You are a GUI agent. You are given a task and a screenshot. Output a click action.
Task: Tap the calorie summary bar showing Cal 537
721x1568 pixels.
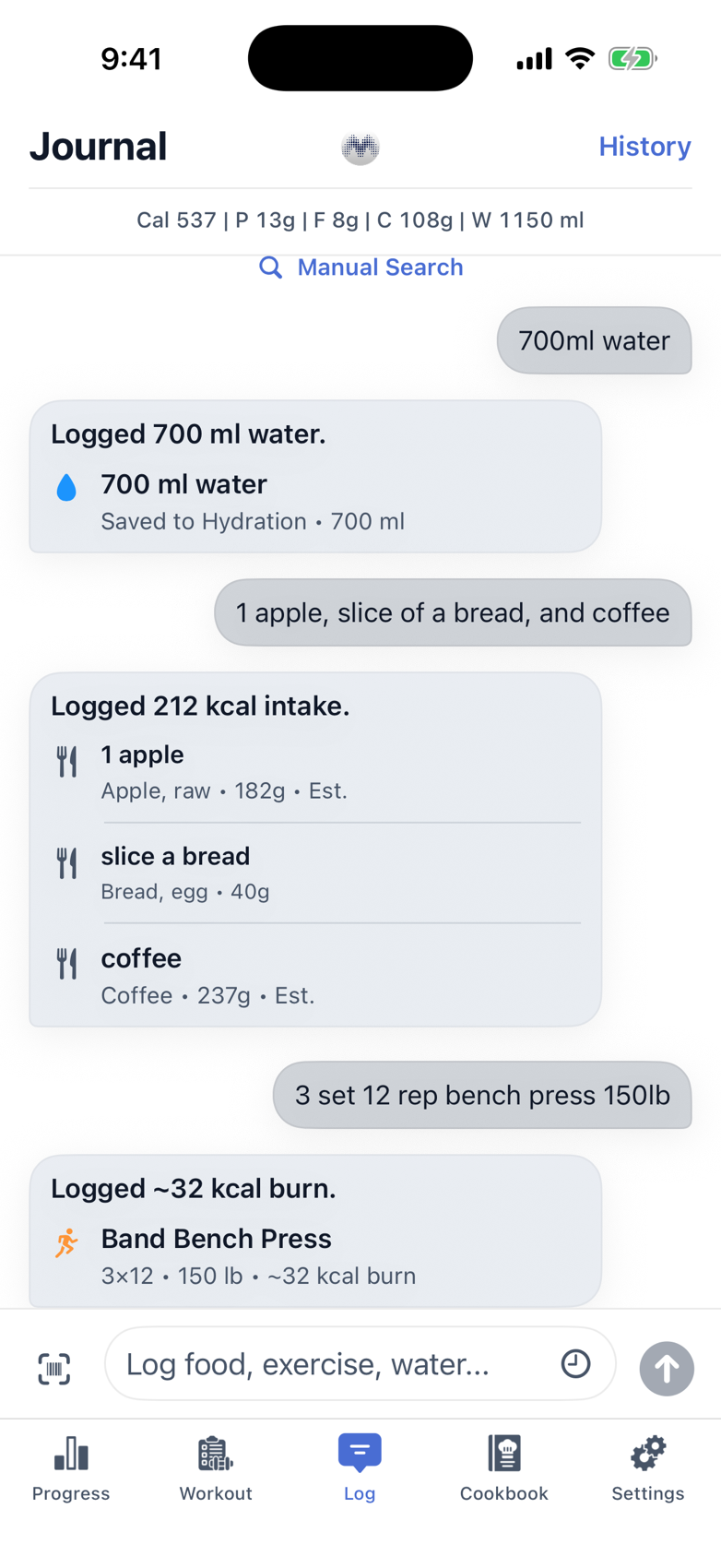(x=360, y=220)
